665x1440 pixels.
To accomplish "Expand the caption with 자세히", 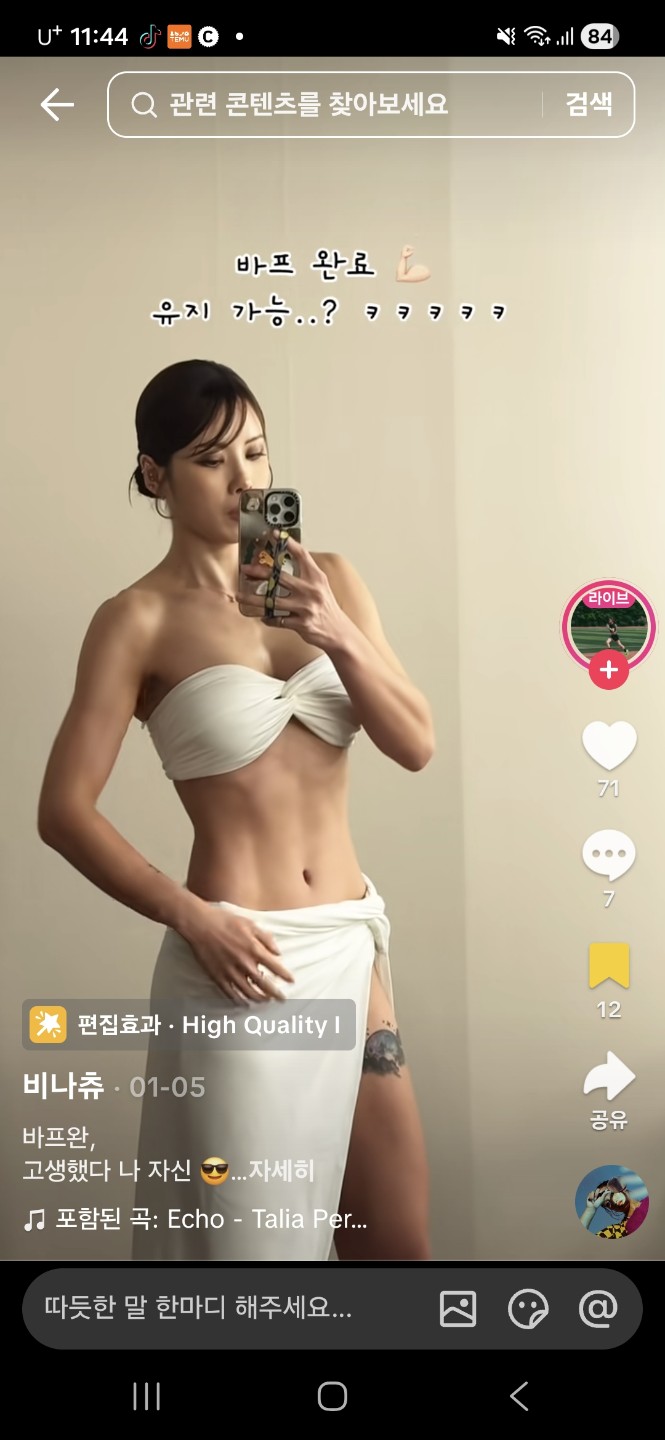I will click(282, 1171).
